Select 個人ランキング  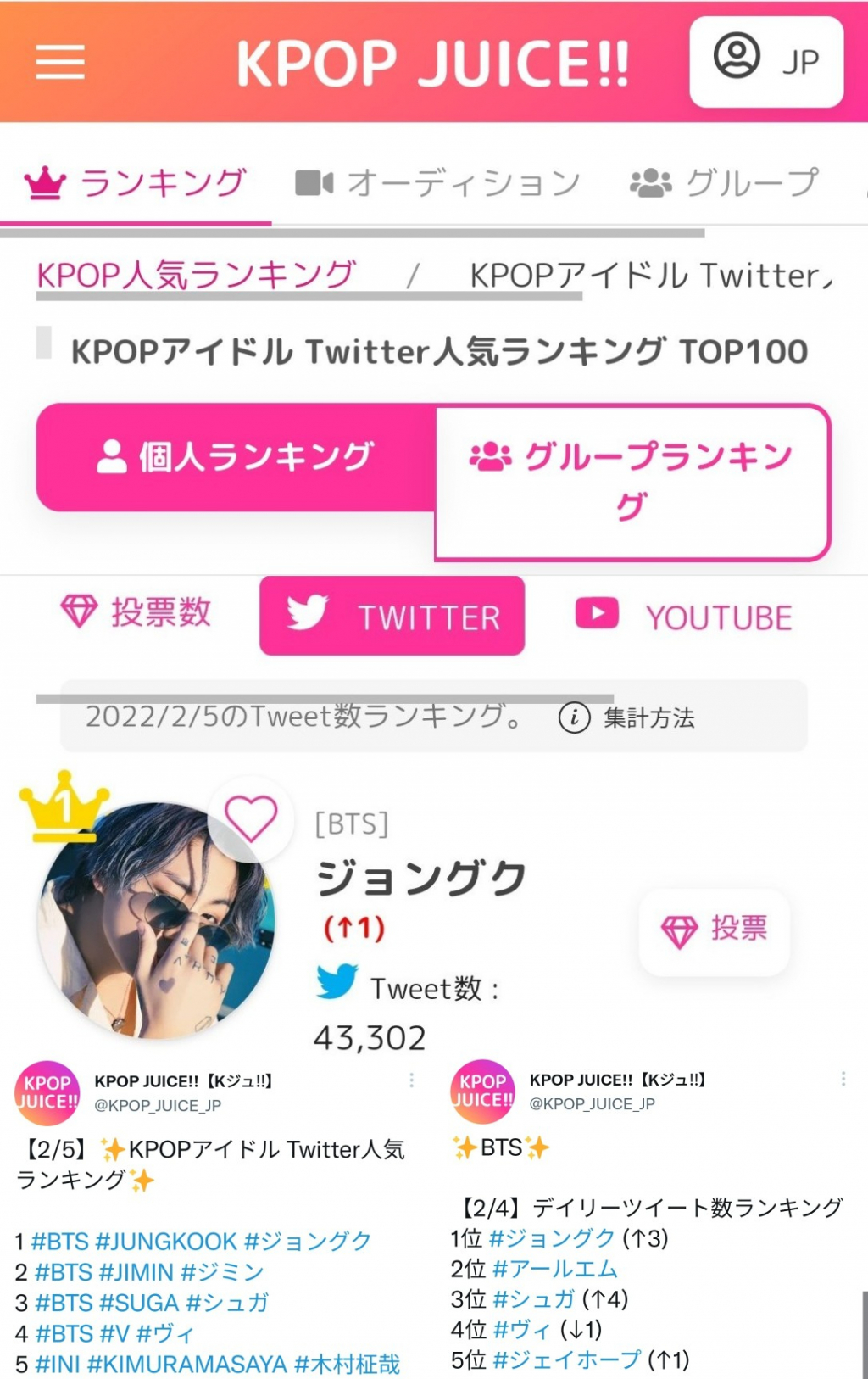click(236, 457)
